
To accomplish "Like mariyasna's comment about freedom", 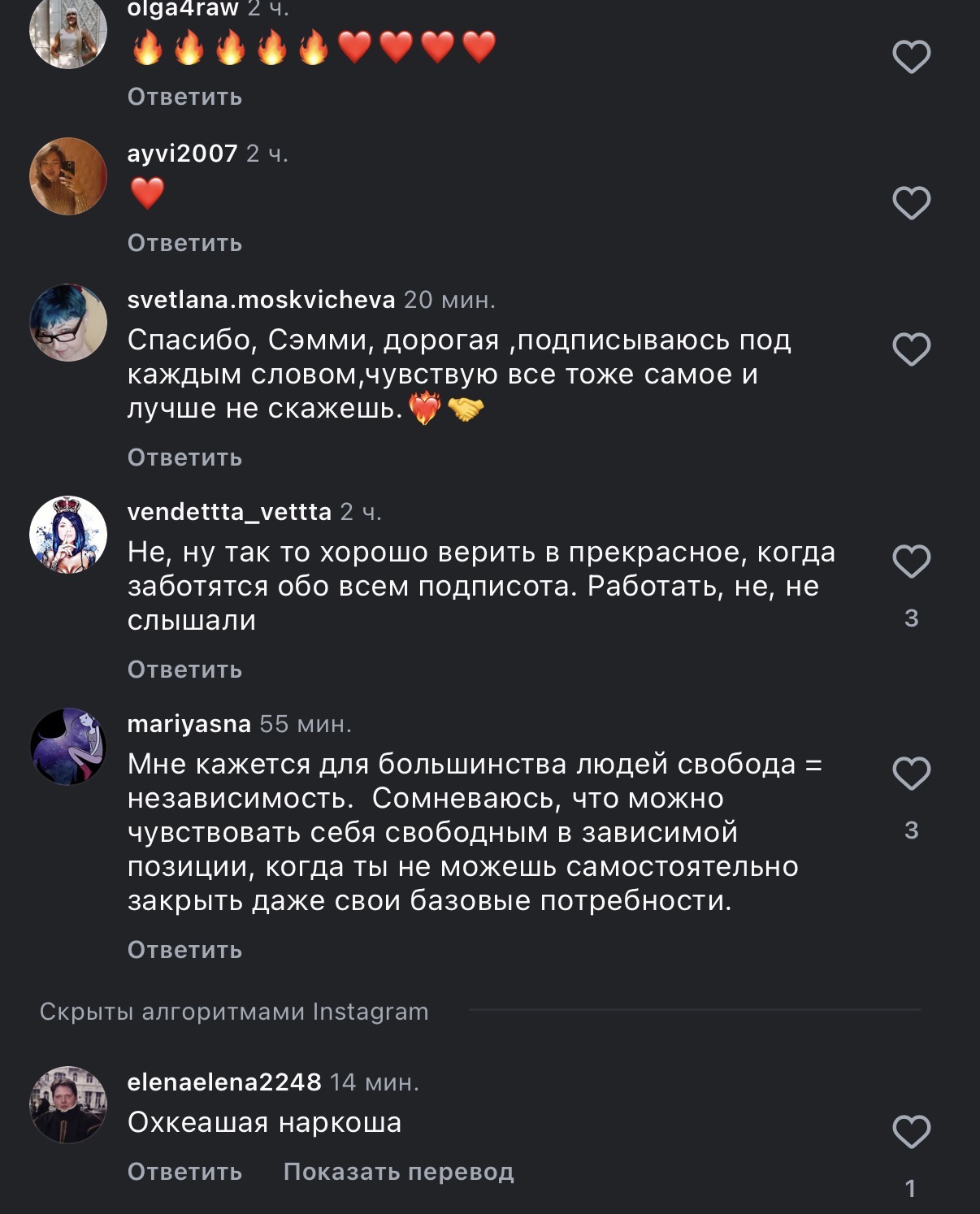I will coord(911,774).
